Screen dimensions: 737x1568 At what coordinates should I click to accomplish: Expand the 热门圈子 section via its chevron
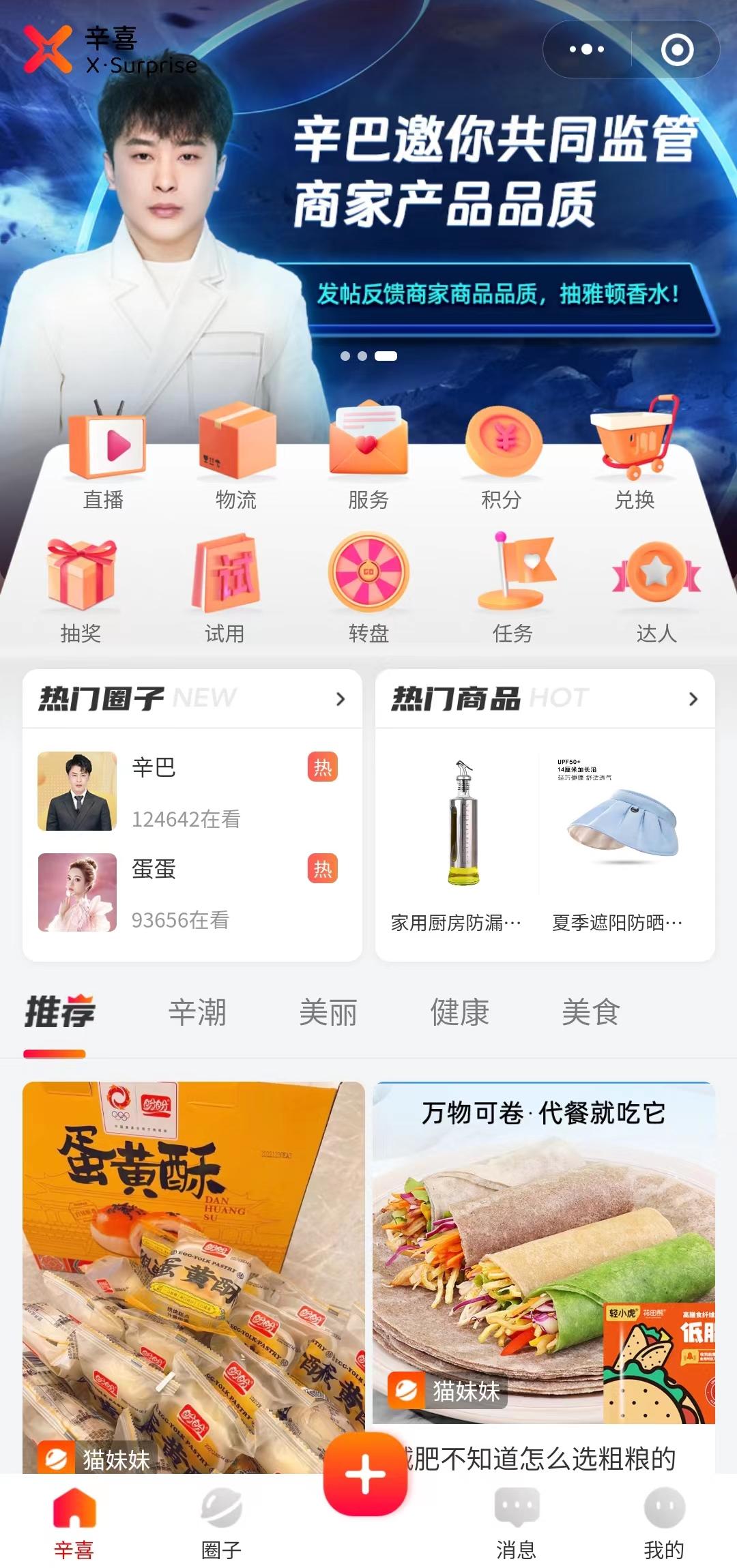tap(339, 699)
